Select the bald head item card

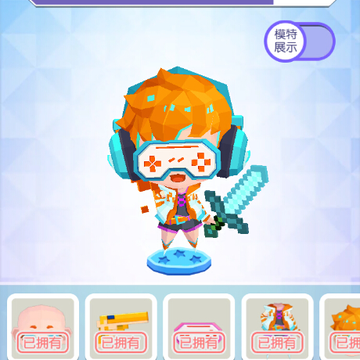coord(43,327)
